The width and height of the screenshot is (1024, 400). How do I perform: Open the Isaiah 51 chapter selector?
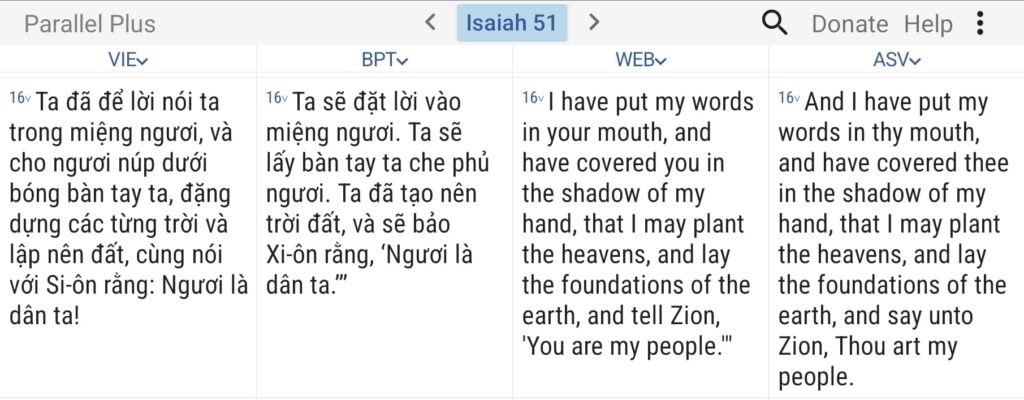point(512,22)
